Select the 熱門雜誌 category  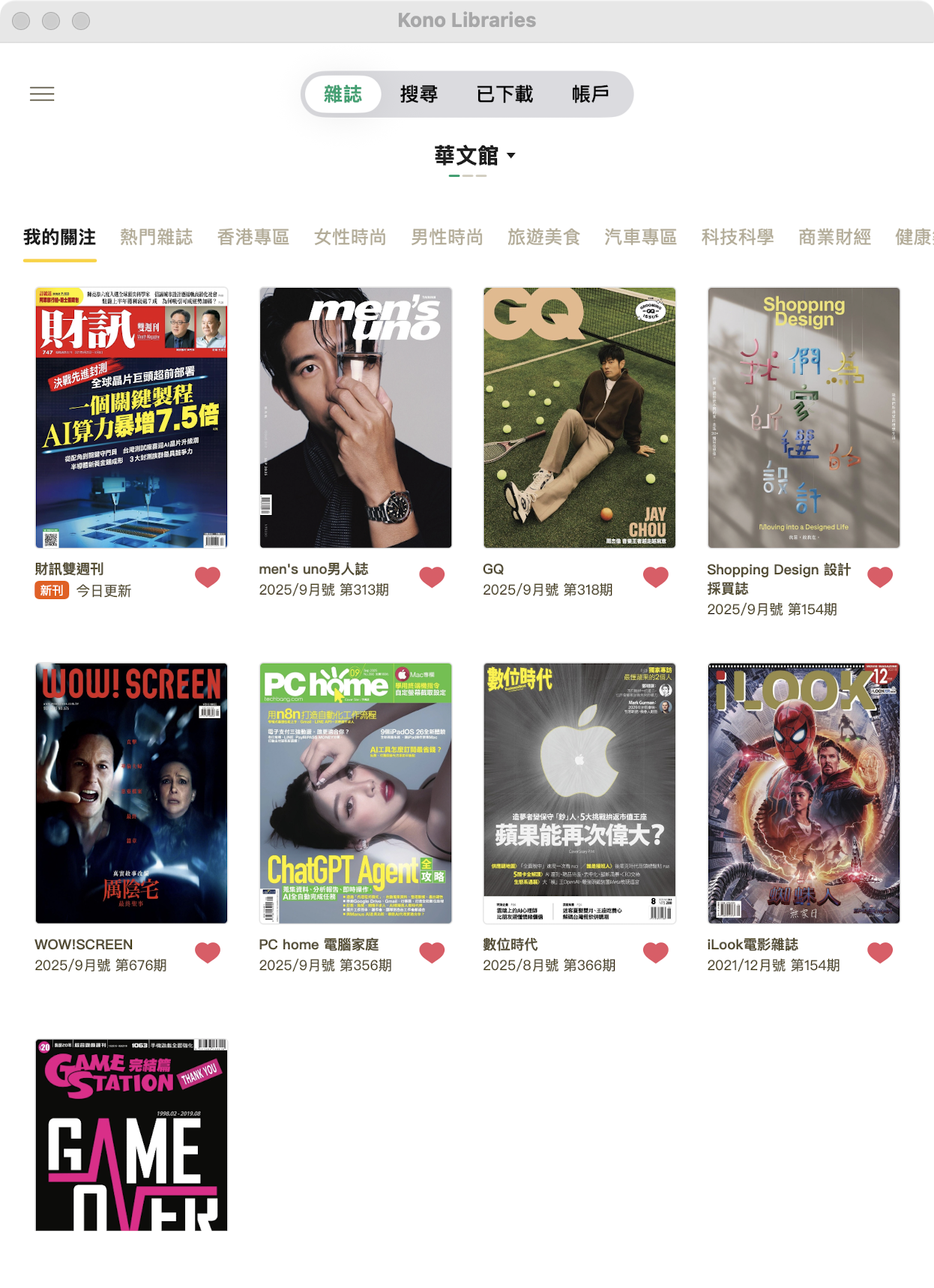click(156, 238)
